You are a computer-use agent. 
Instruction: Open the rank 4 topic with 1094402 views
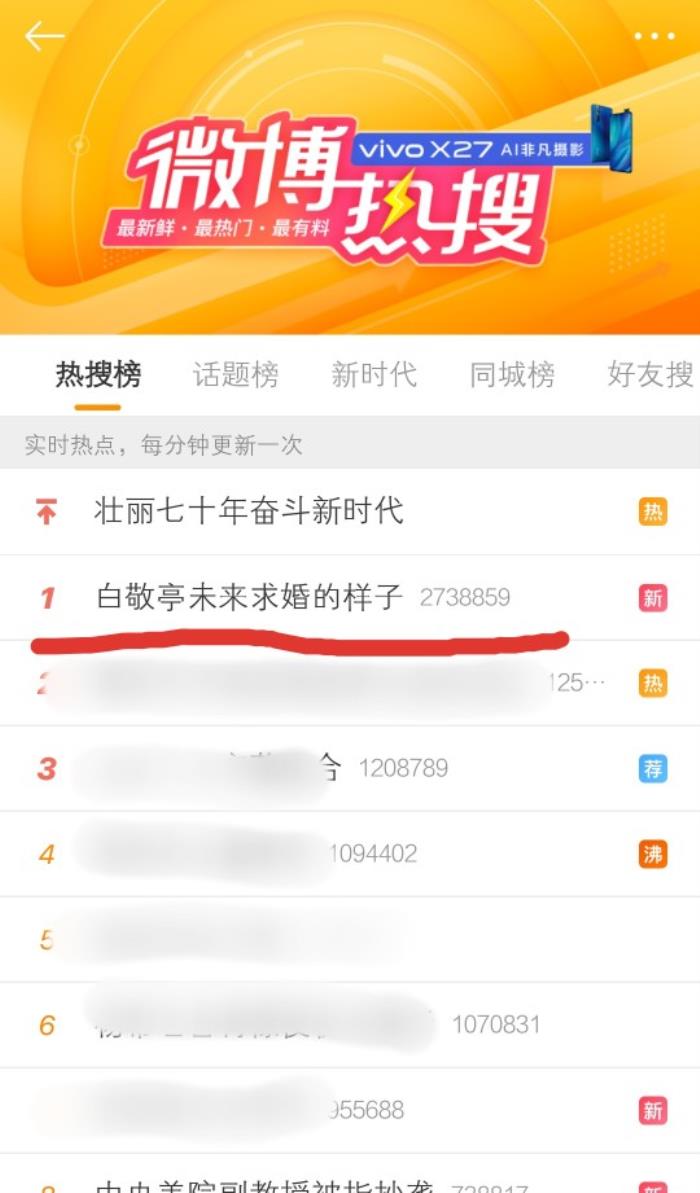300,854
